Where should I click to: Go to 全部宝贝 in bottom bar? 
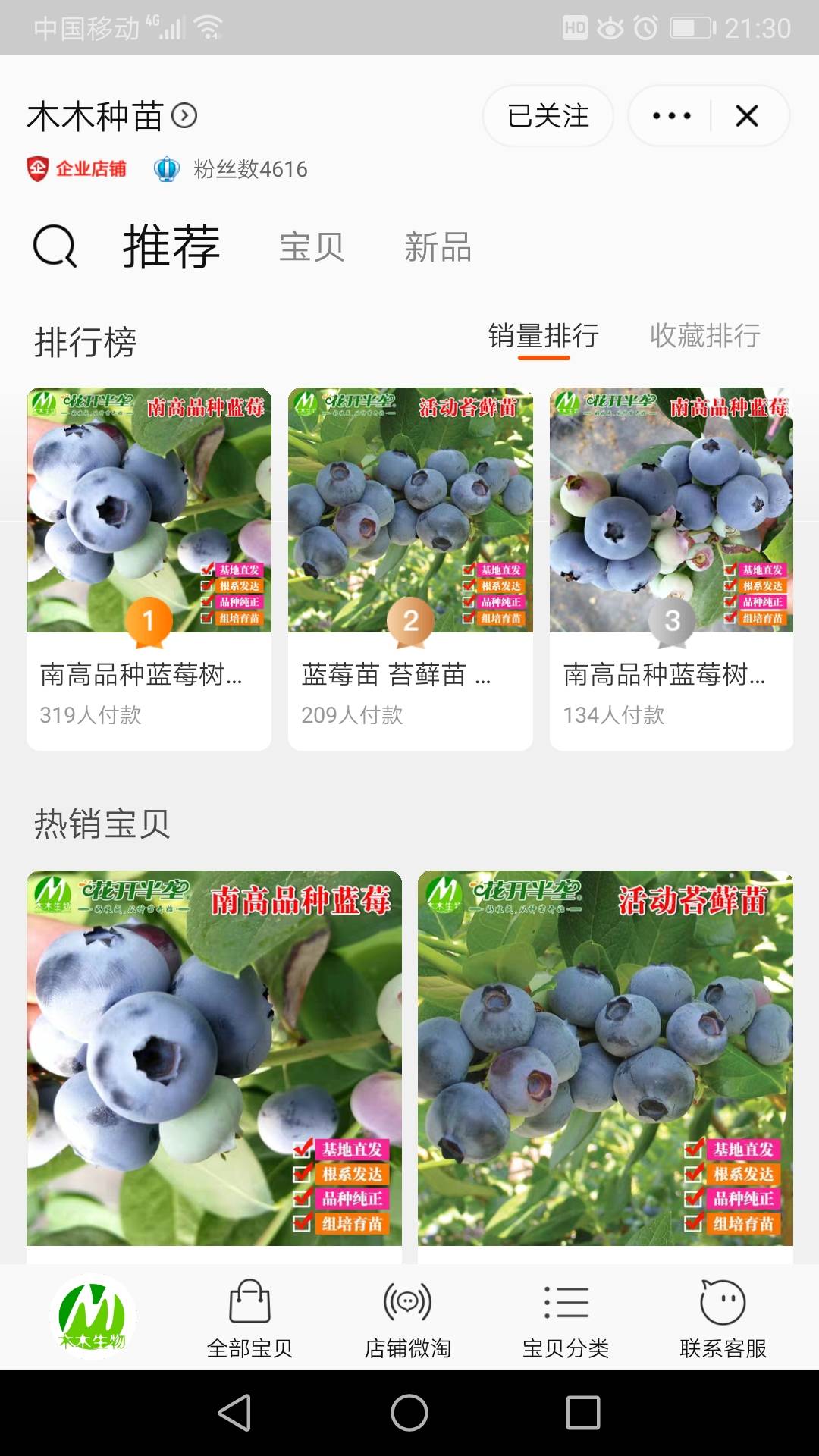[x=249, y=1319]
